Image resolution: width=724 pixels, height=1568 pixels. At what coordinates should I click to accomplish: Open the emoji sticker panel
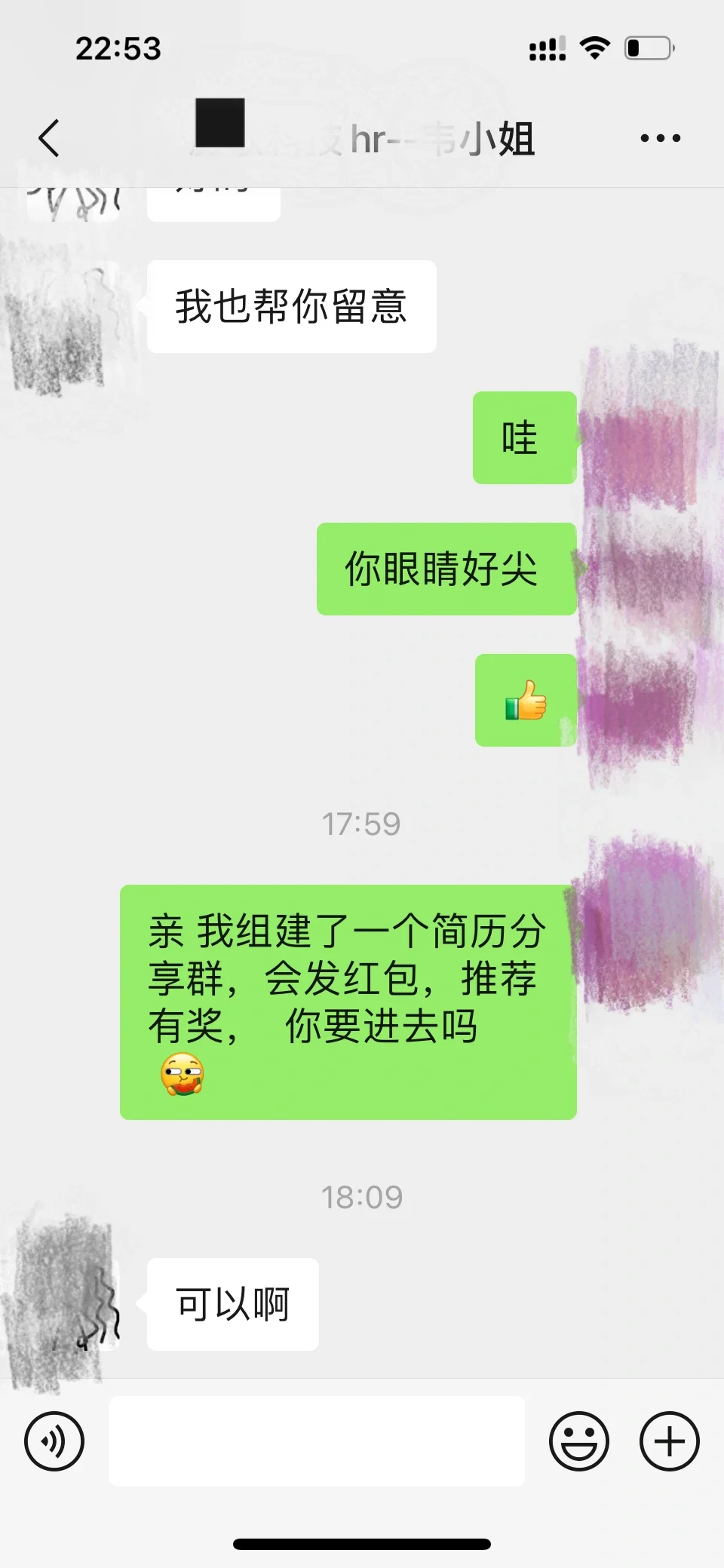coord(579,1441)
